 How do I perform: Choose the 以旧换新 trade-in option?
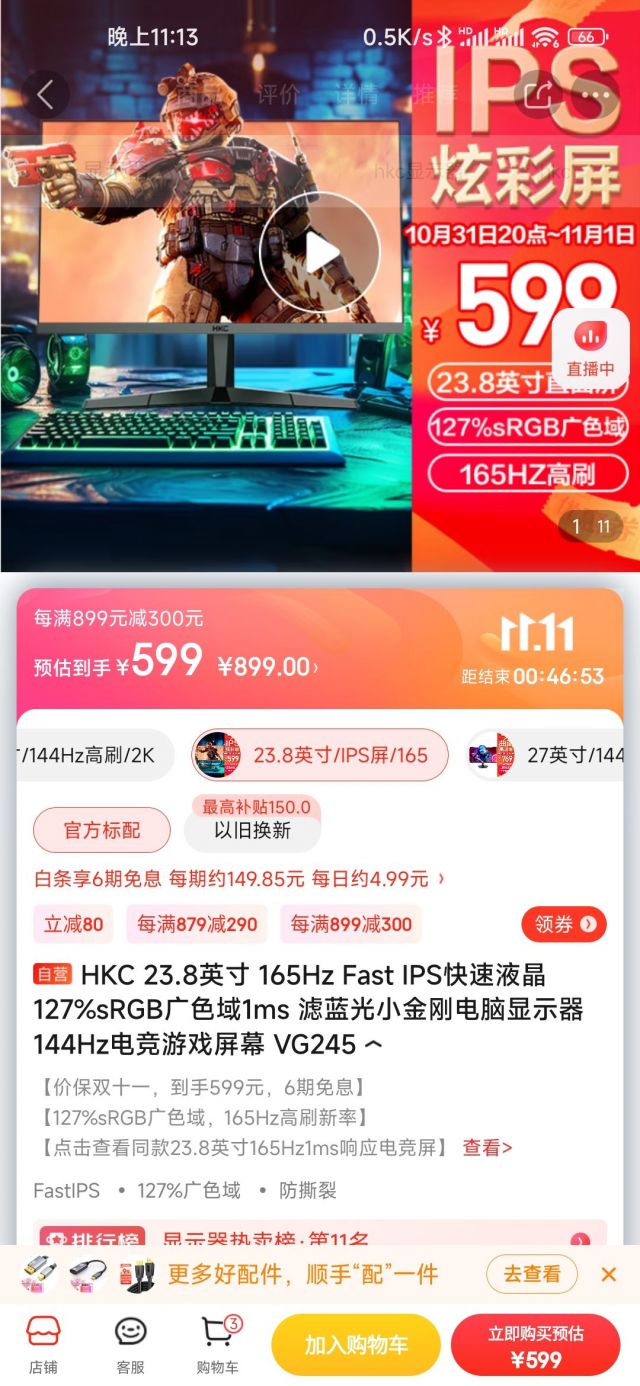tap(253, 830)
